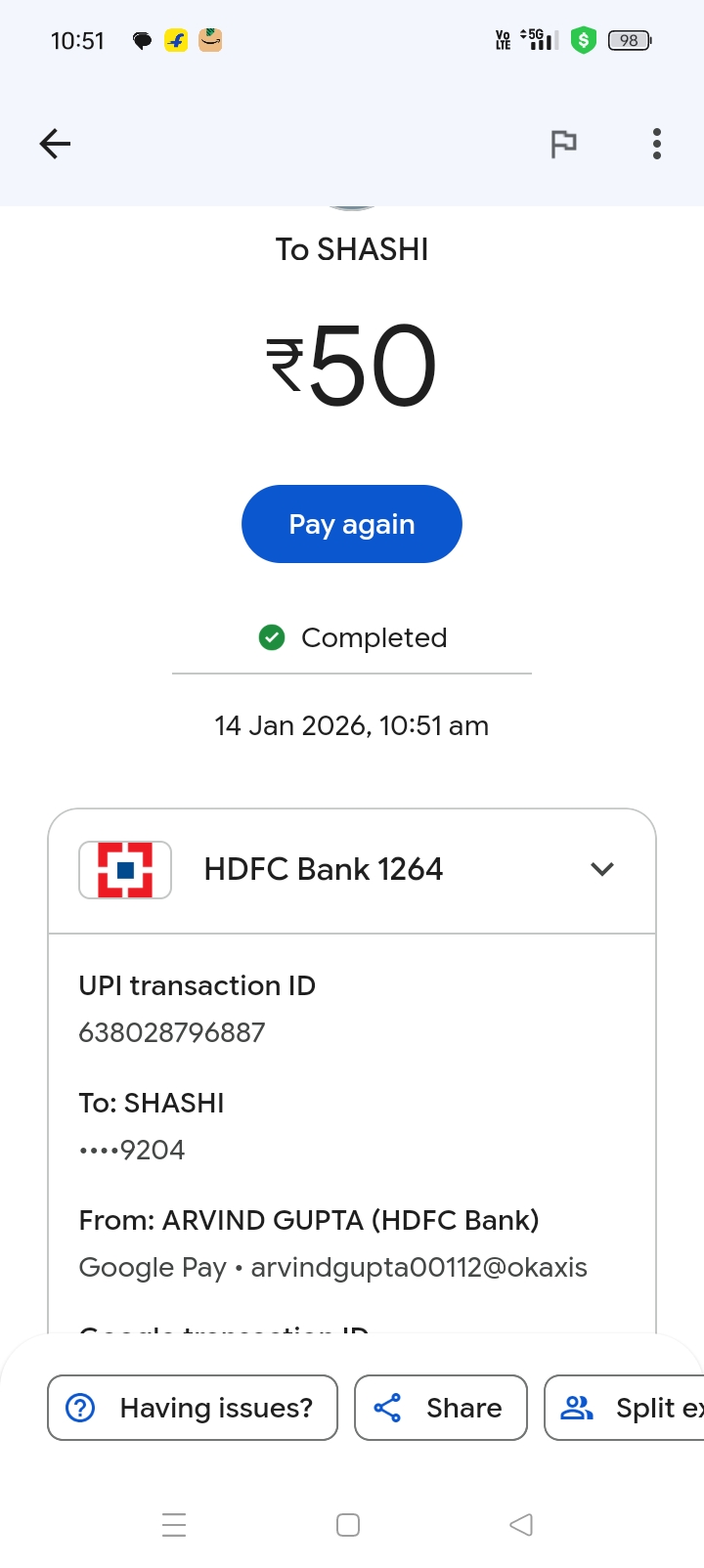Screen dimensions: 704x1568
Task: Open the system recent apps button
Action: (x=174, y=1525)
